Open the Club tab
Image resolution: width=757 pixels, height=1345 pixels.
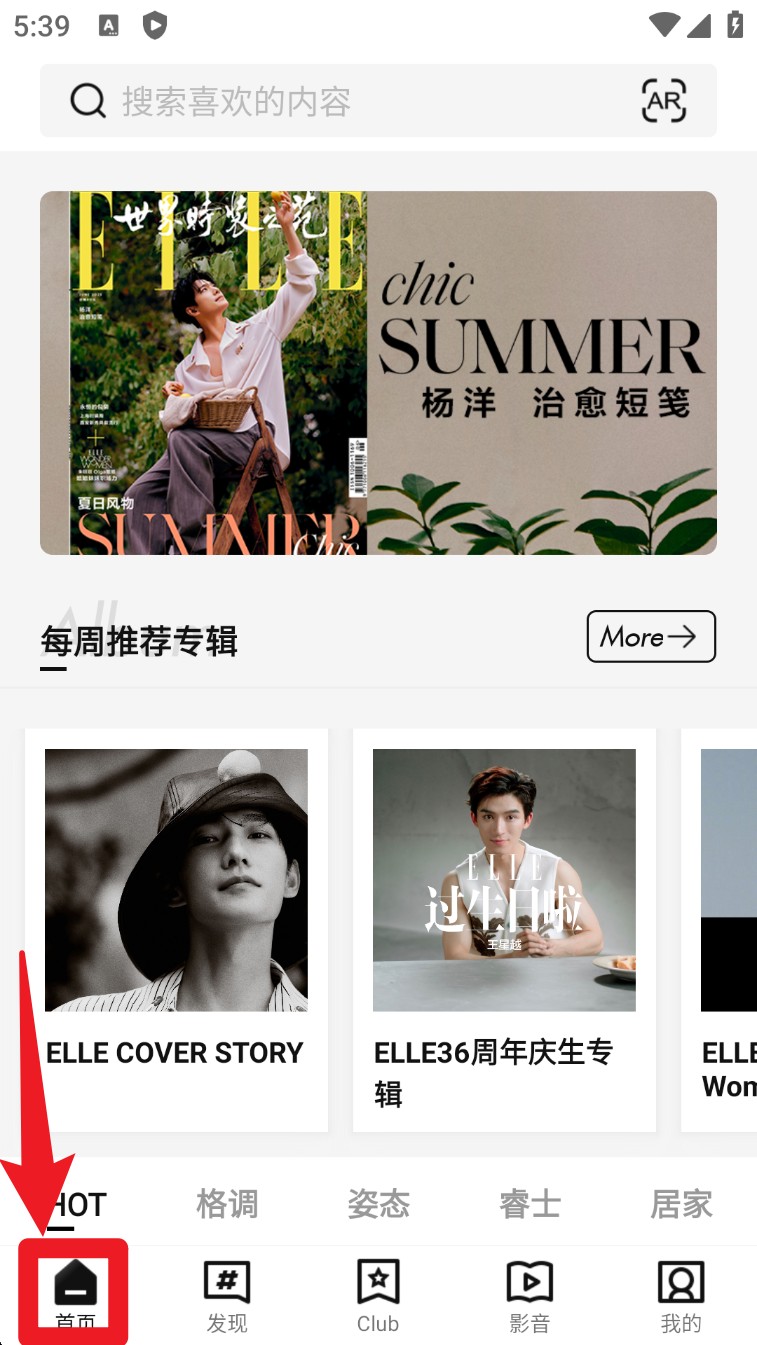378,1295
